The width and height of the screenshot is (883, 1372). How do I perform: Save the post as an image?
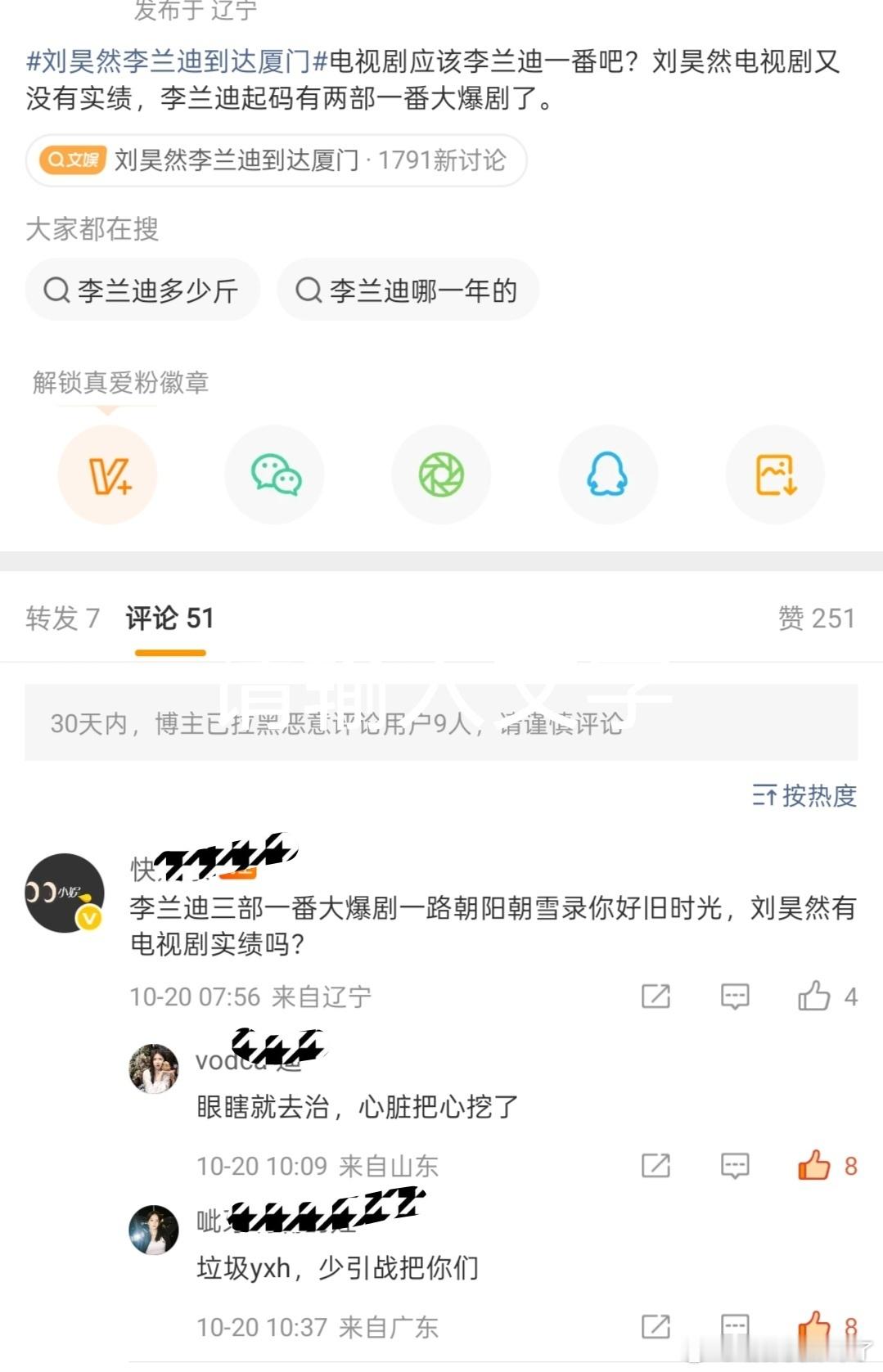pyautogui.click(x=775, y=475)
